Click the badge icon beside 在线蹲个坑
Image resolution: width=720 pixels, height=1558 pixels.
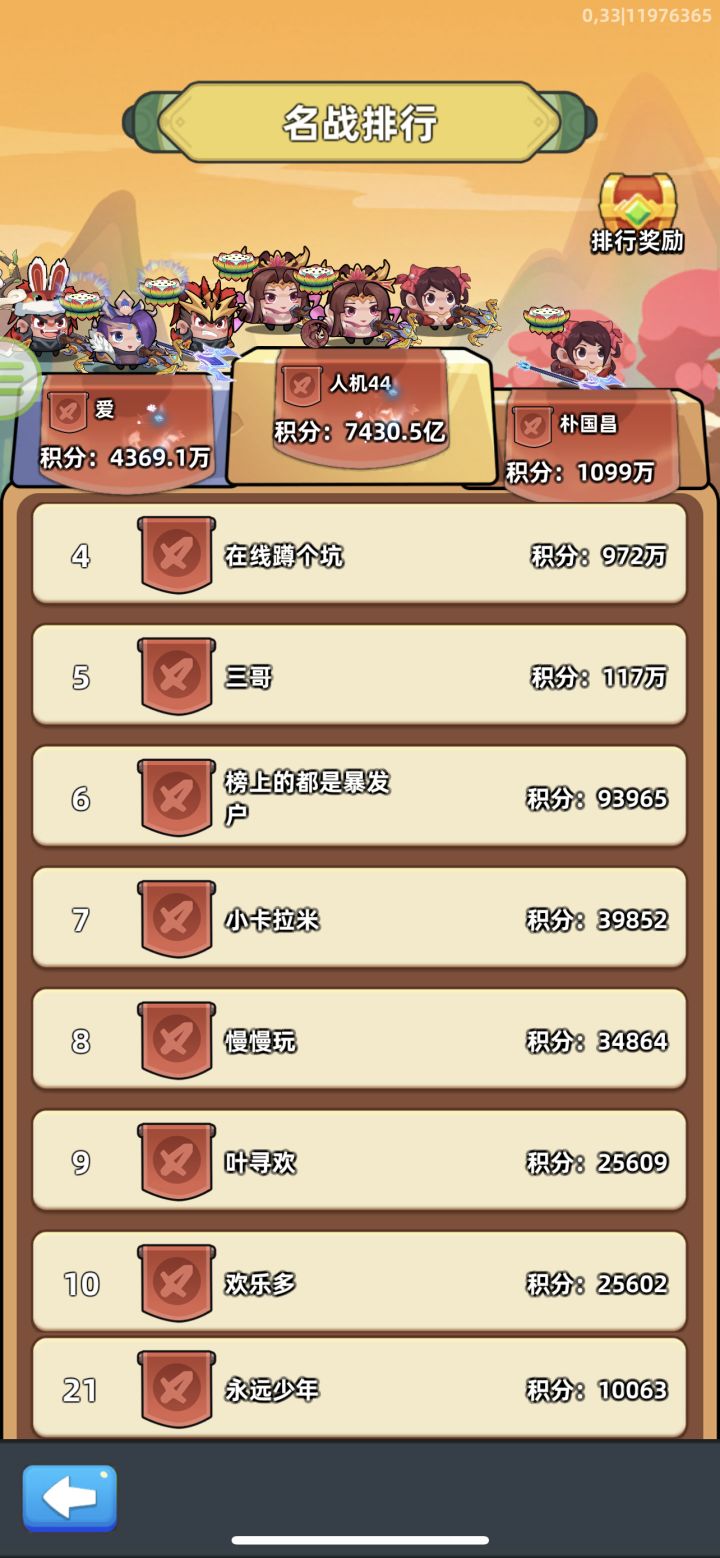pyautogui.click(x=177, y=555)
